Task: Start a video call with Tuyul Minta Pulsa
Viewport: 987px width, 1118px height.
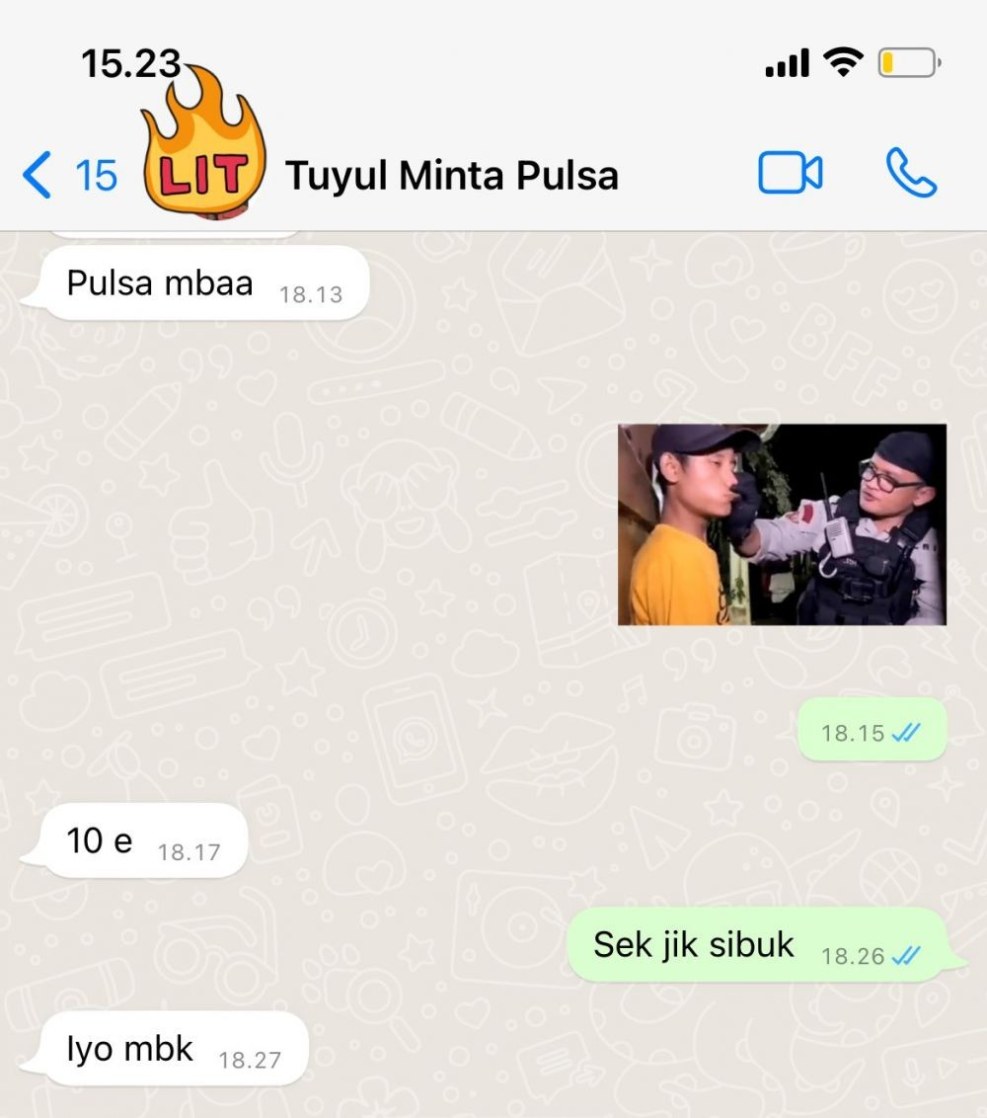Action: 790,174
